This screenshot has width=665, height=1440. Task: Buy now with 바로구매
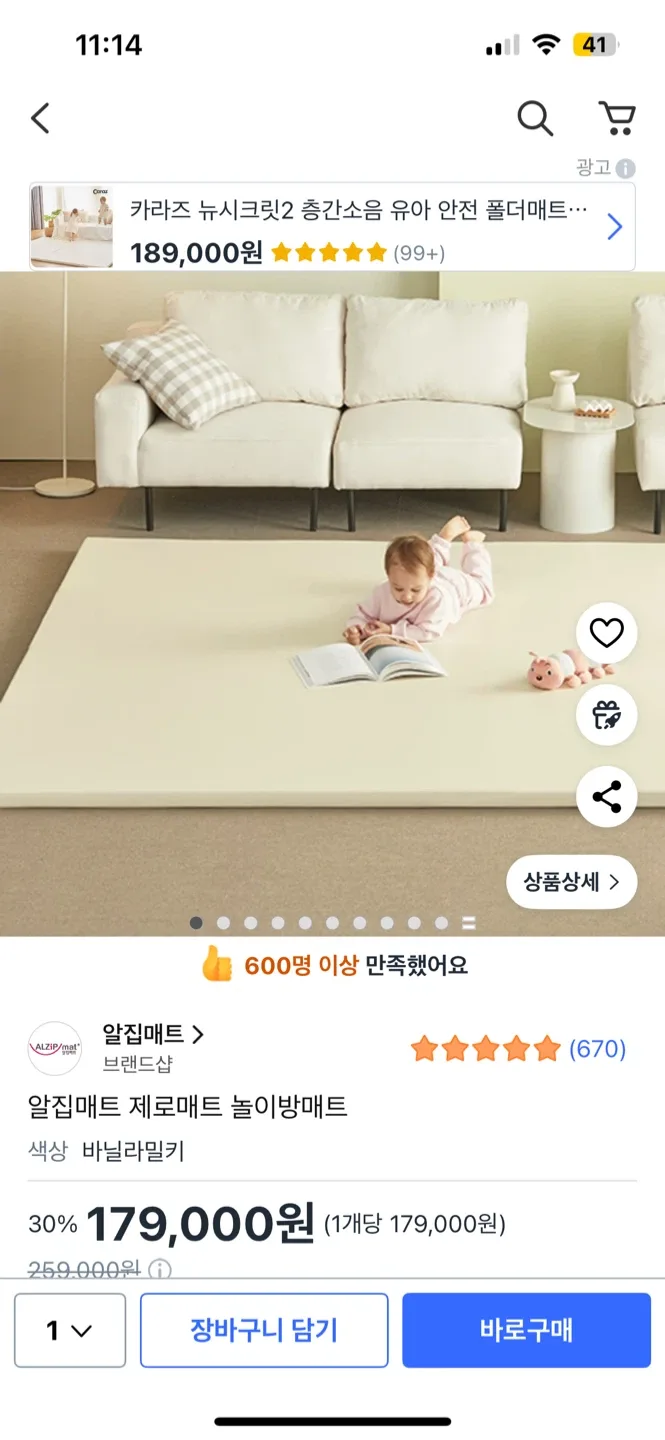[526, 1330]
